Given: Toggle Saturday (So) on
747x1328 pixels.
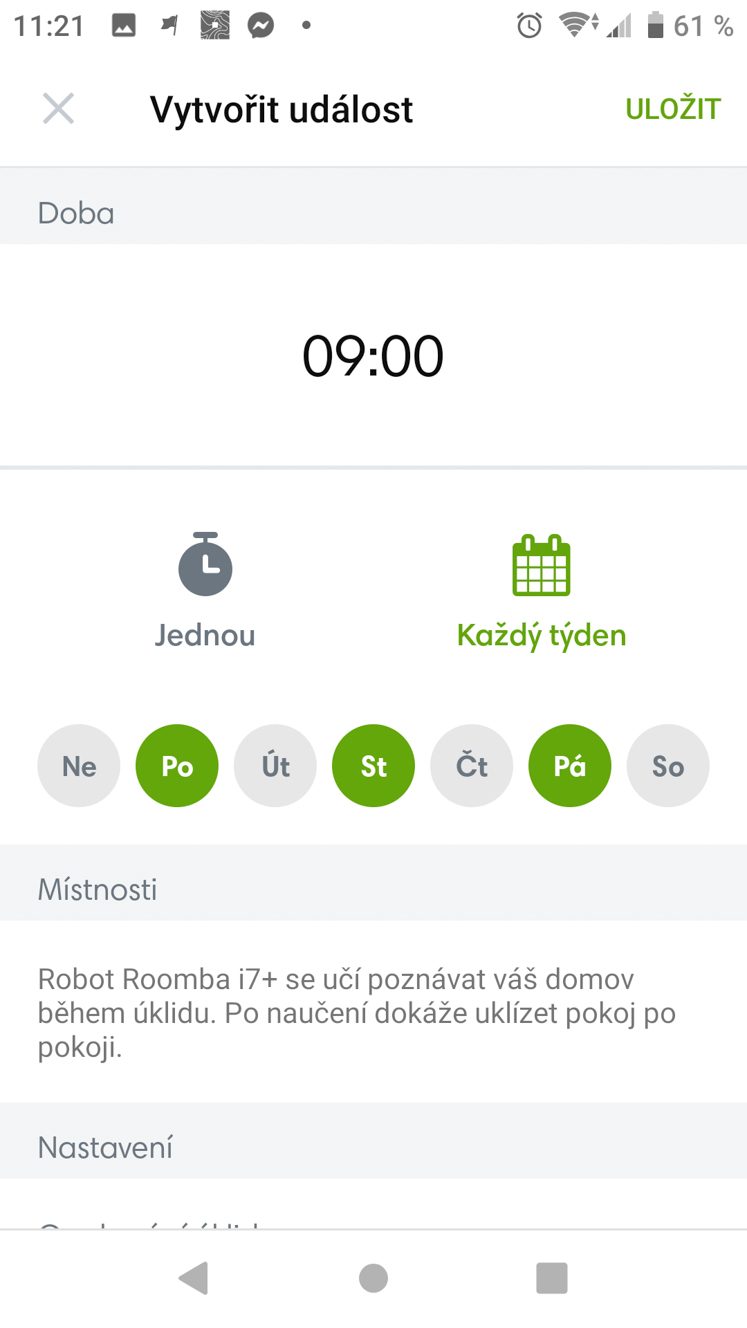Looking at the screenshot, I should click(668, 766).
